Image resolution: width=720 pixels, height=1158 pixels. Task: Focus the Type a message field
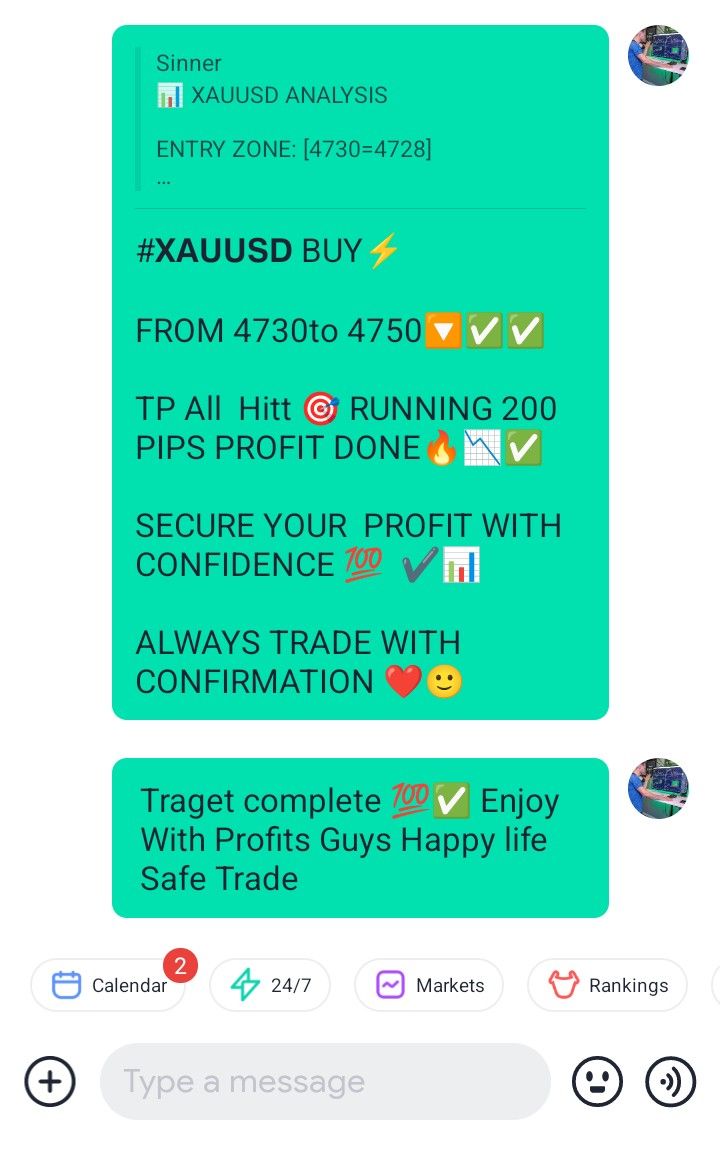pyautogui.click(x=325, y=1081)
